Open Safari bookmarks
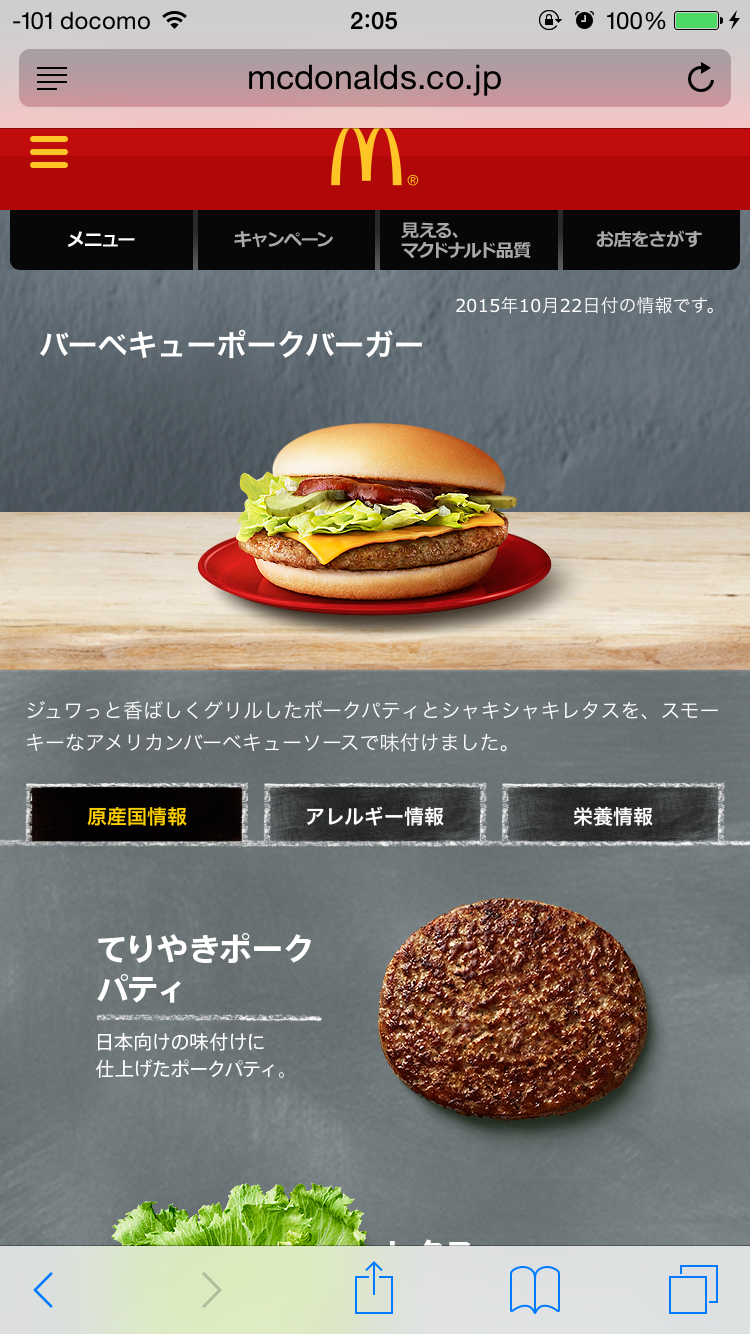The width and height of the screenshot is (750, 1334). coord(534,1290)
